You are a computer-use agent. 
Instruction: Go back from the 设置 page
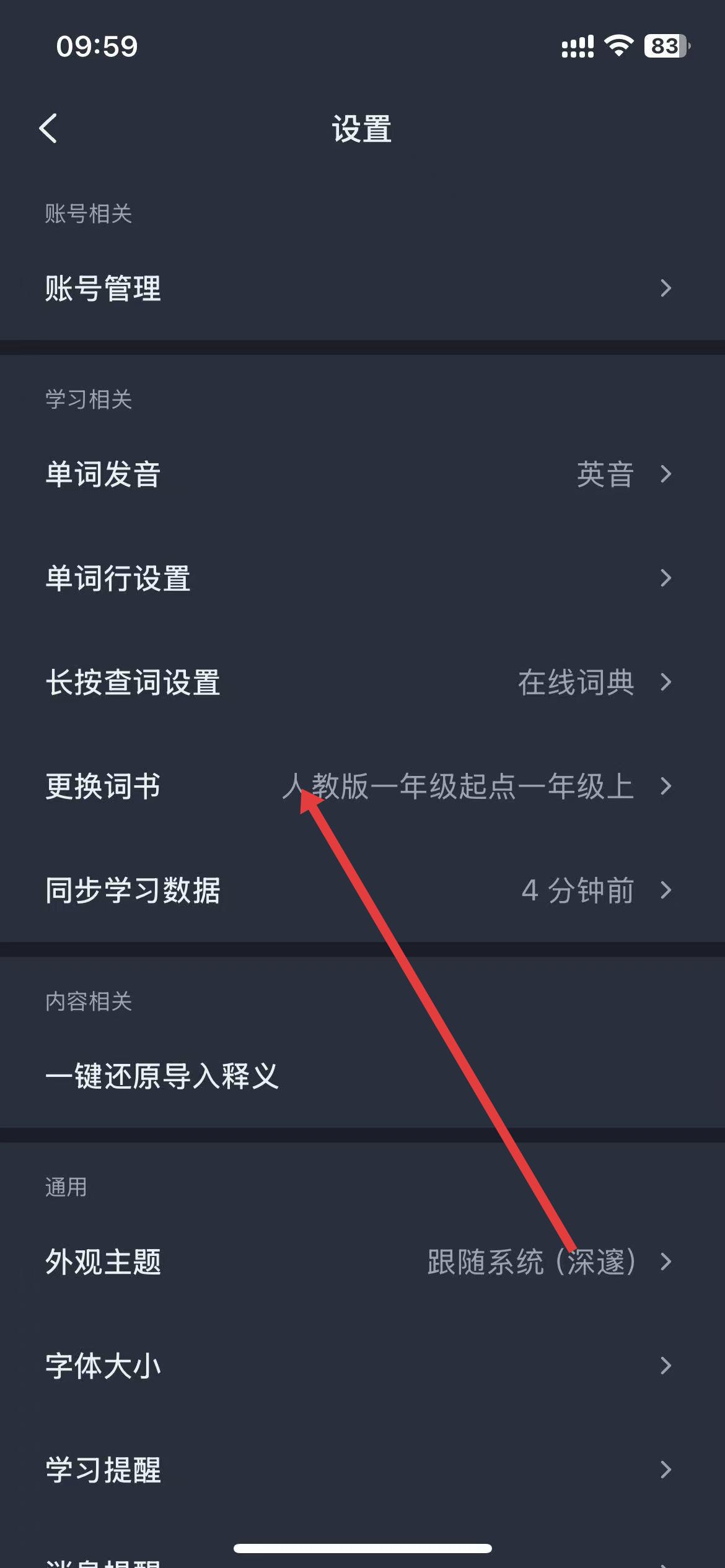click(48, 129)
